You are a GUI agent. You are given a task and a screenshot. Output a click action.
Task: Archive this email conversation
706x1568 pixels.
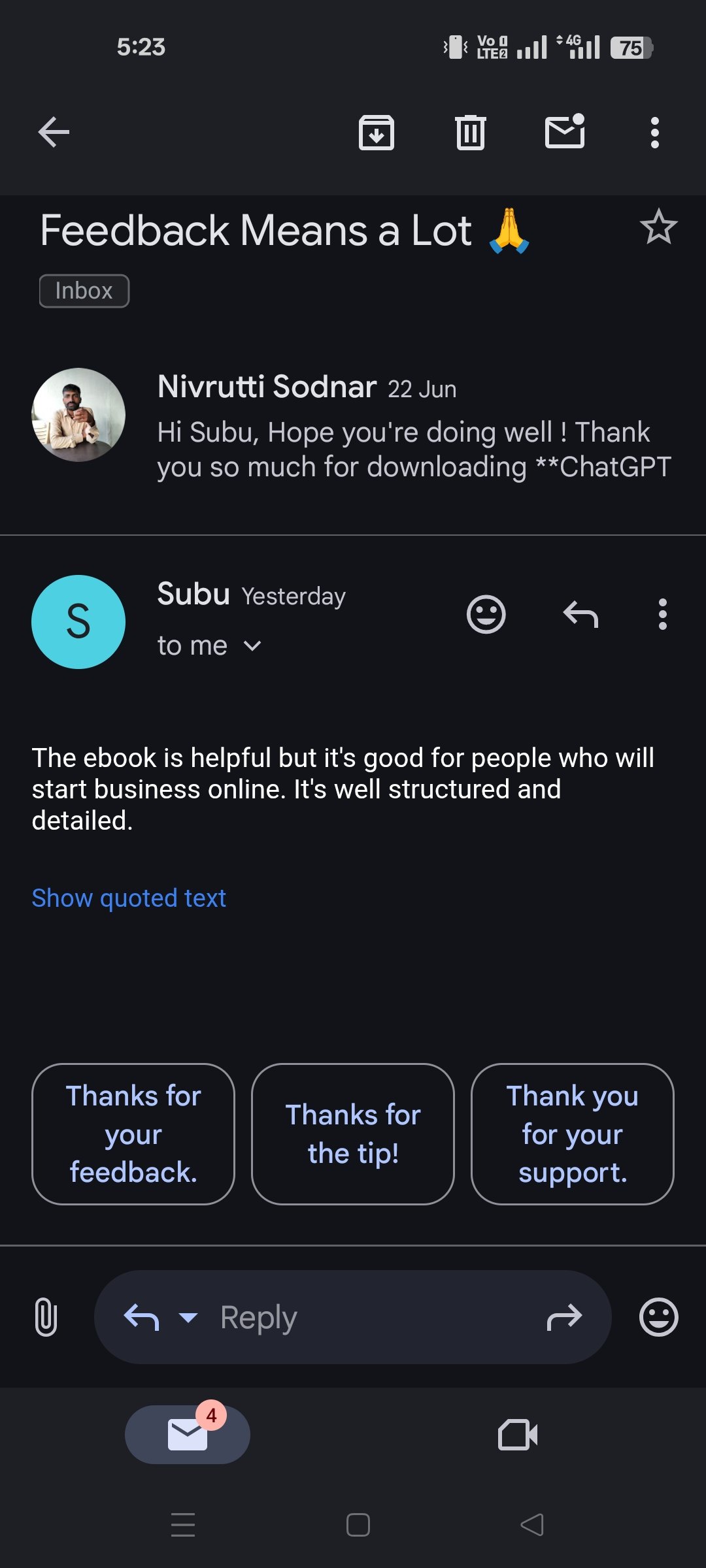tap(377, 133)
